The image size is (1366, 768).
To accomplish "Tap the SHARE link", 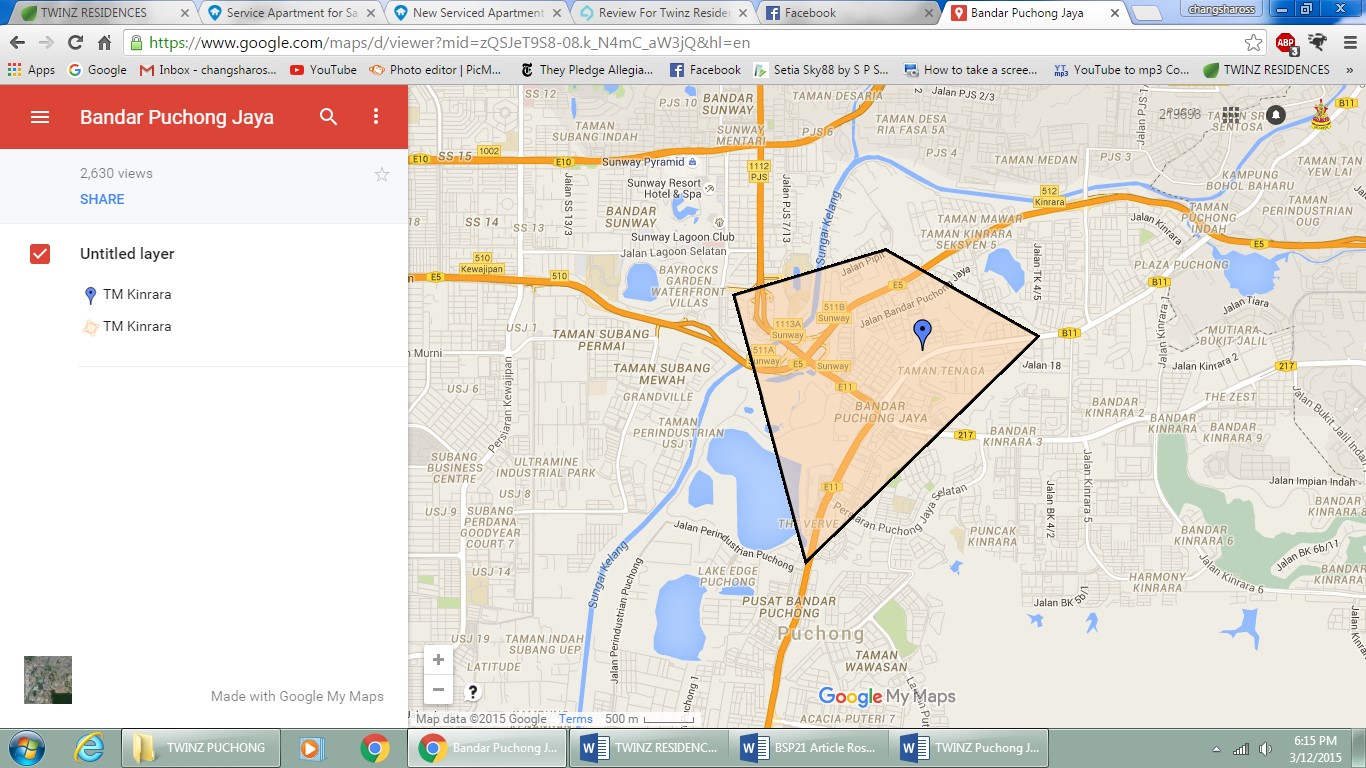I will 102,199.
